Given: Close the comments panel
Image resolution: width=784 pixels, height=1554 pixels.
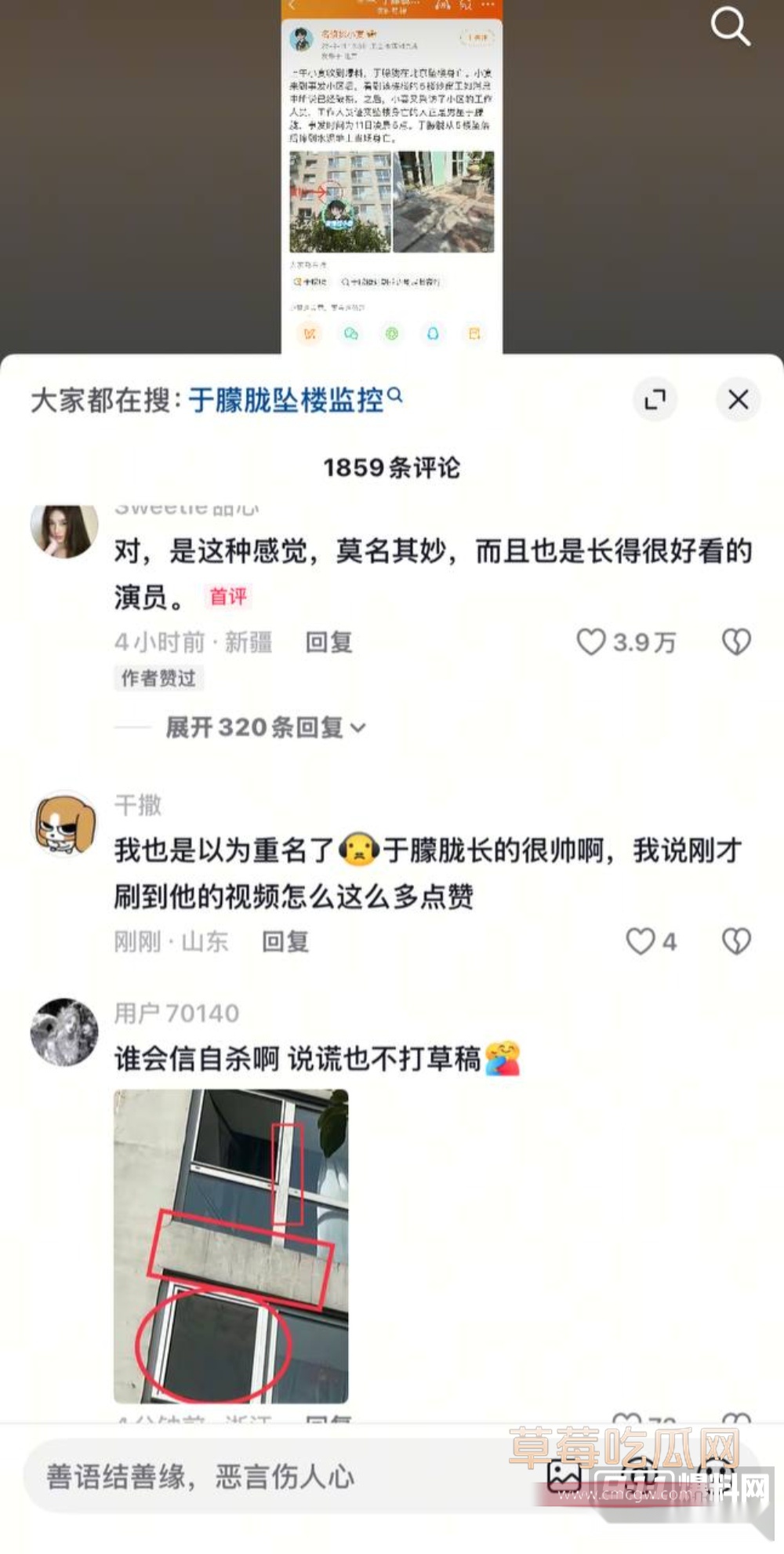Looking at the screenshot, I should coord(738,399).
